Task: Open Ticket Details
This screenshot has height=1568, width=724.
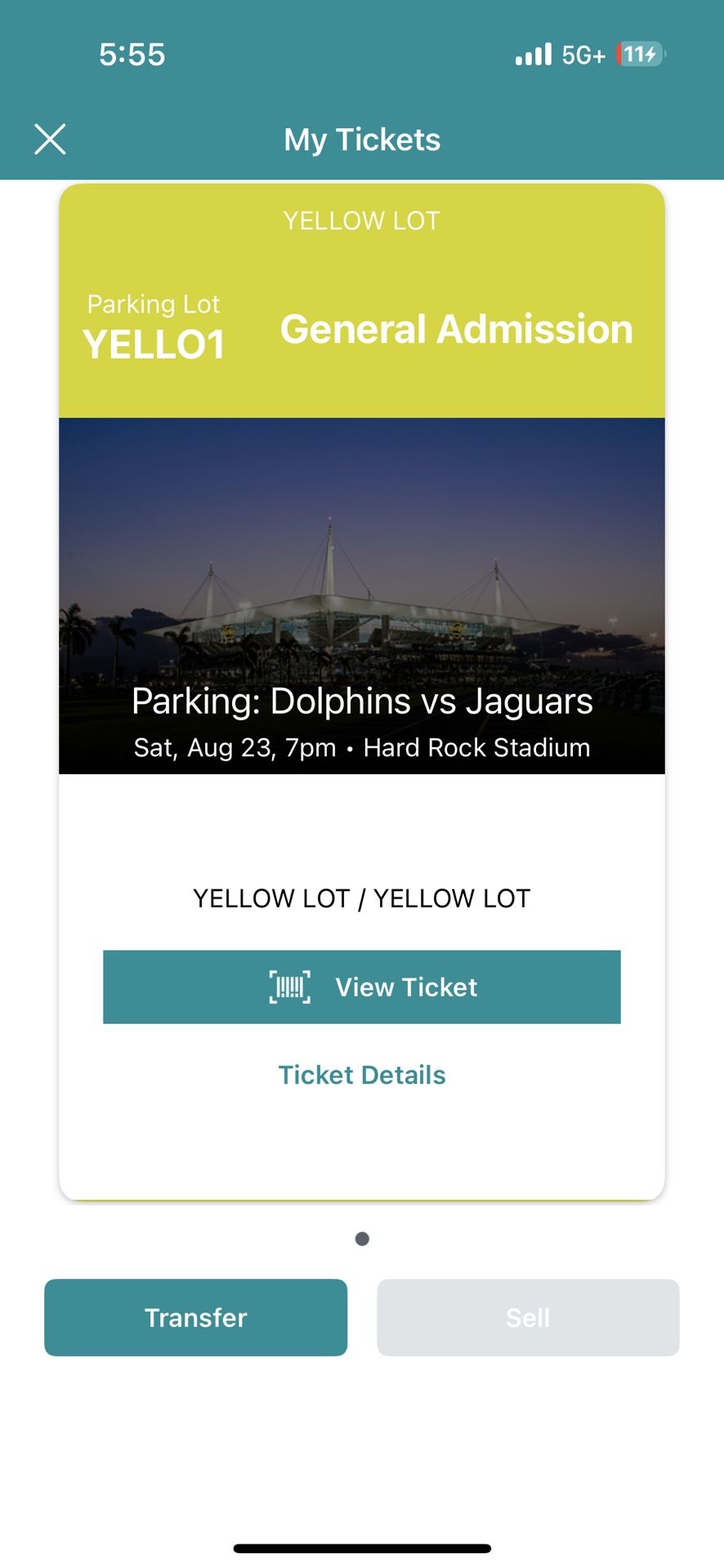Action: coord(362,1074)
